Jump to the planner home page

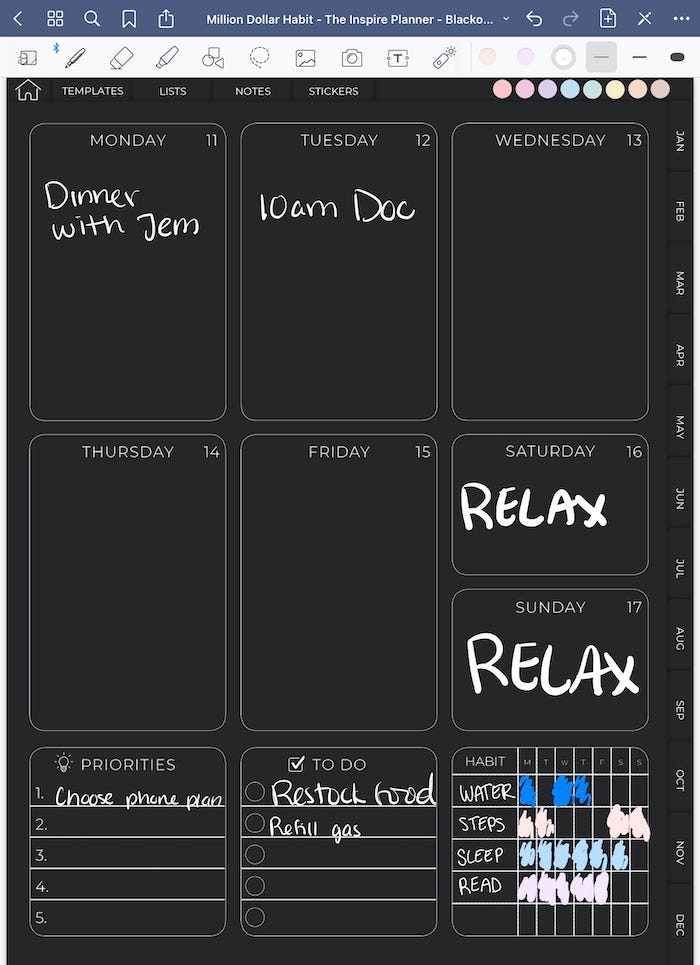(28, 90)
